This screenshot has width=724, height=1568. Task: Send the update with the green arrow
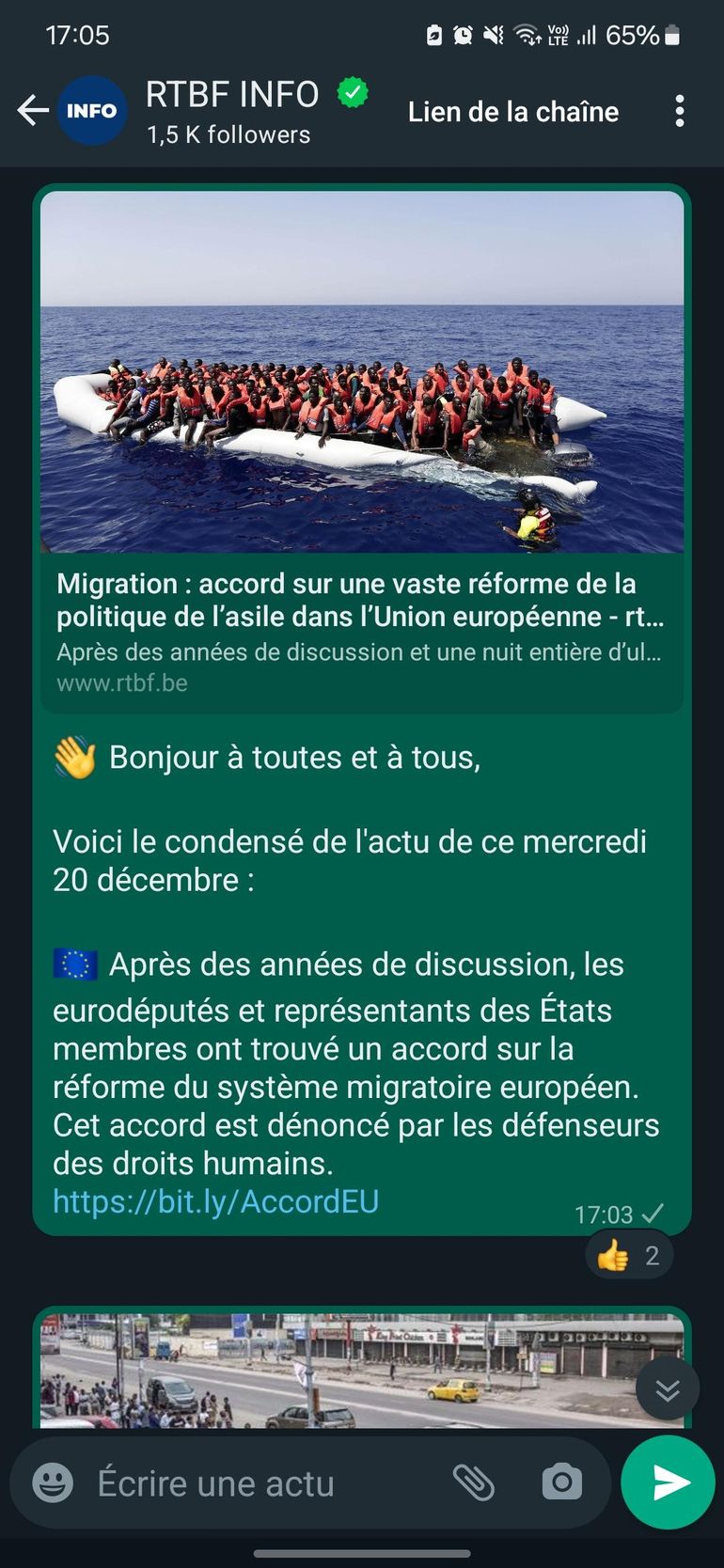(x=669, y=1482)
